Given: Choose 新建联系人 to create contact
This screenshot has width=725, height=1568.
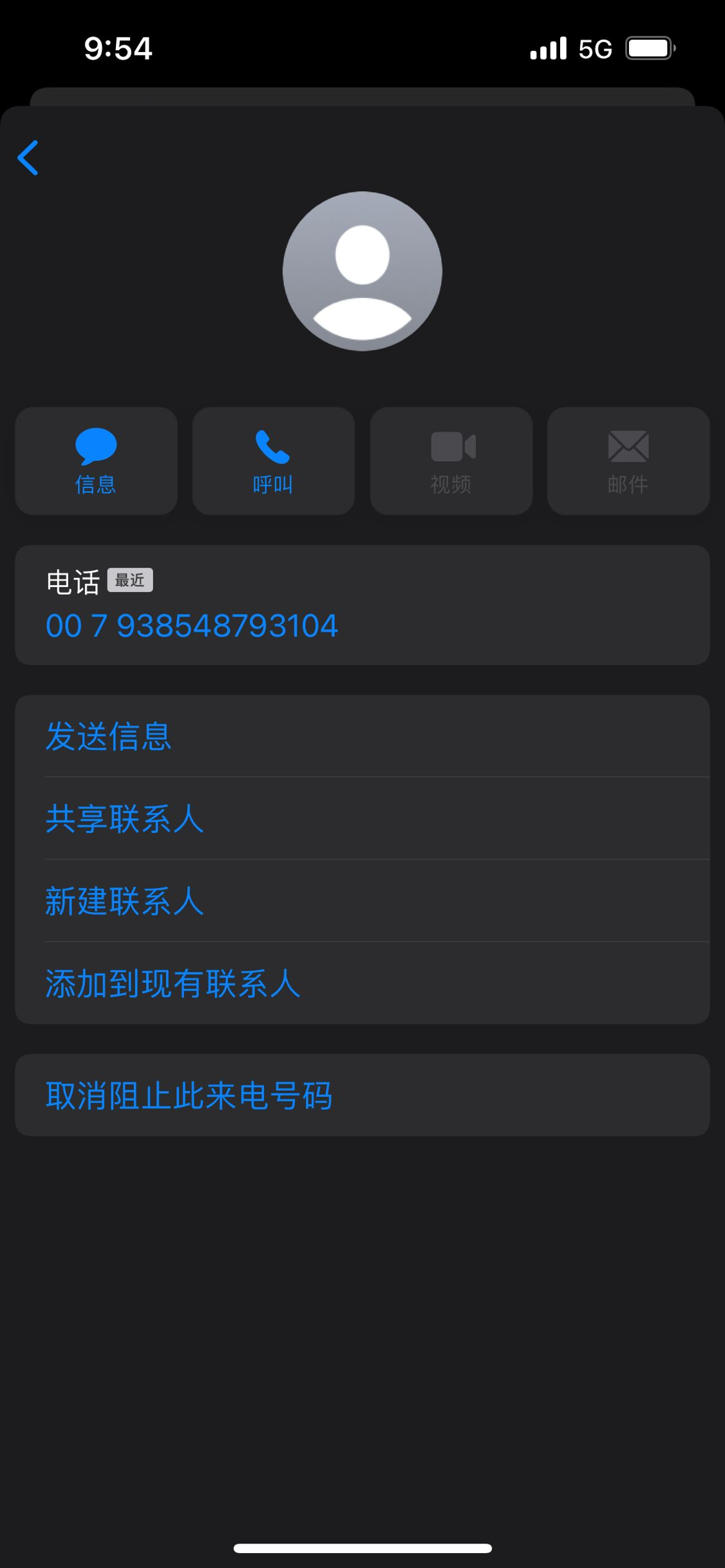Looking at the screenshot, I should [124, 901].
